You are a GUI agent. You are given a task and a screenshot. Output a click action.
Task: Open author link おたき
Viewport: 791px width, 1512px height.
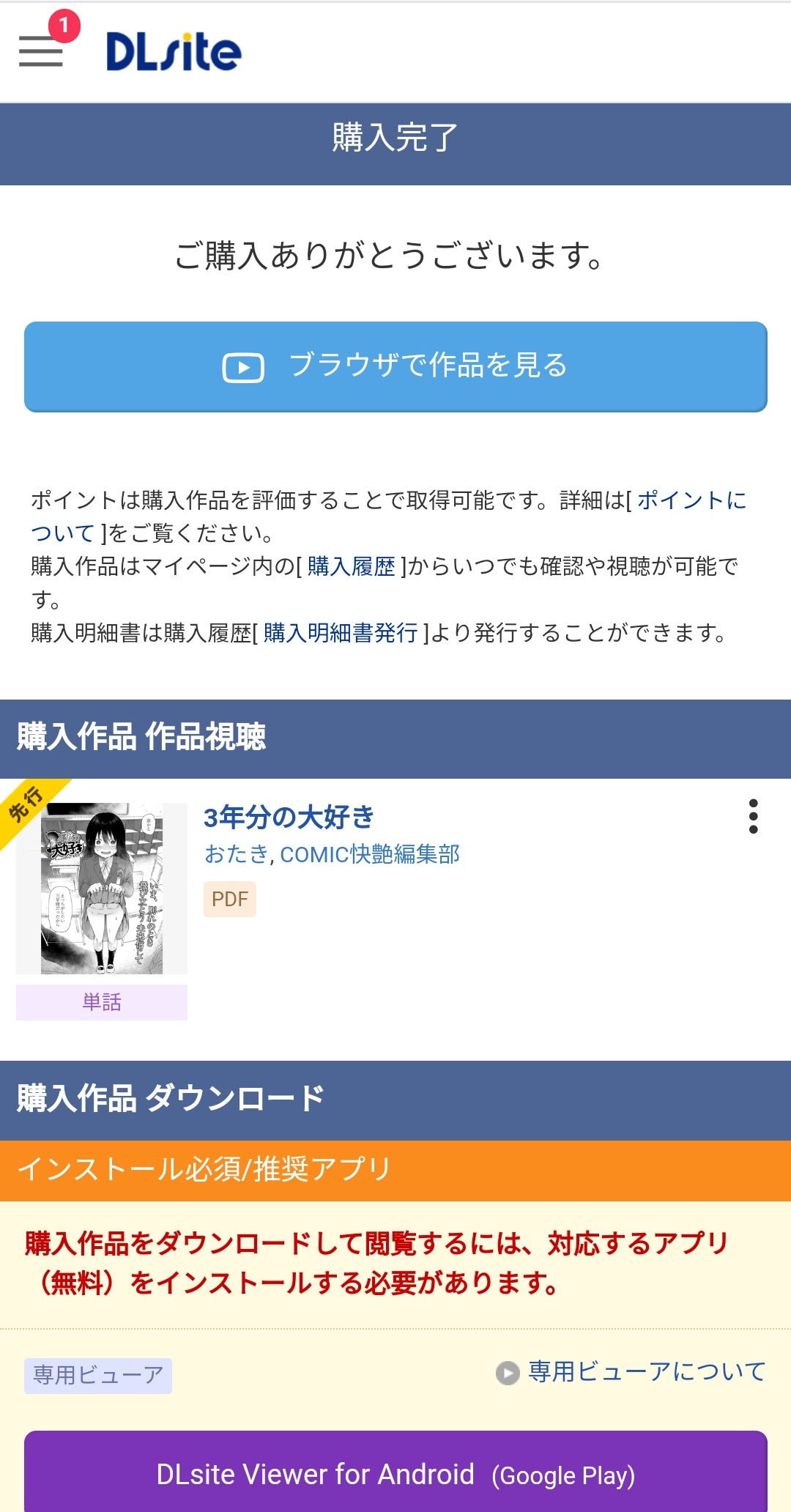tap(237, 854)
